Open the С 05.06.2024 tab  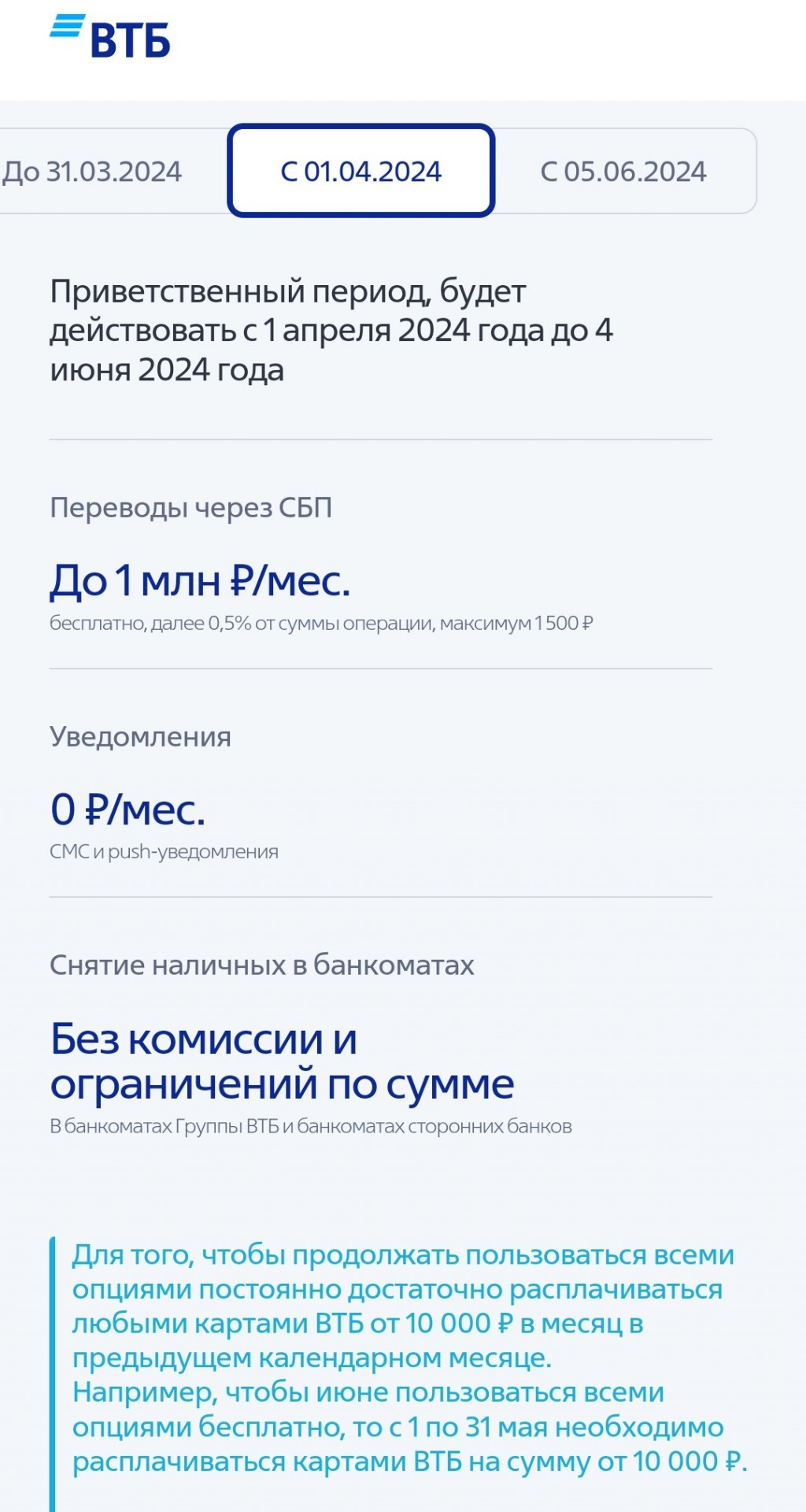coord(623,171)
